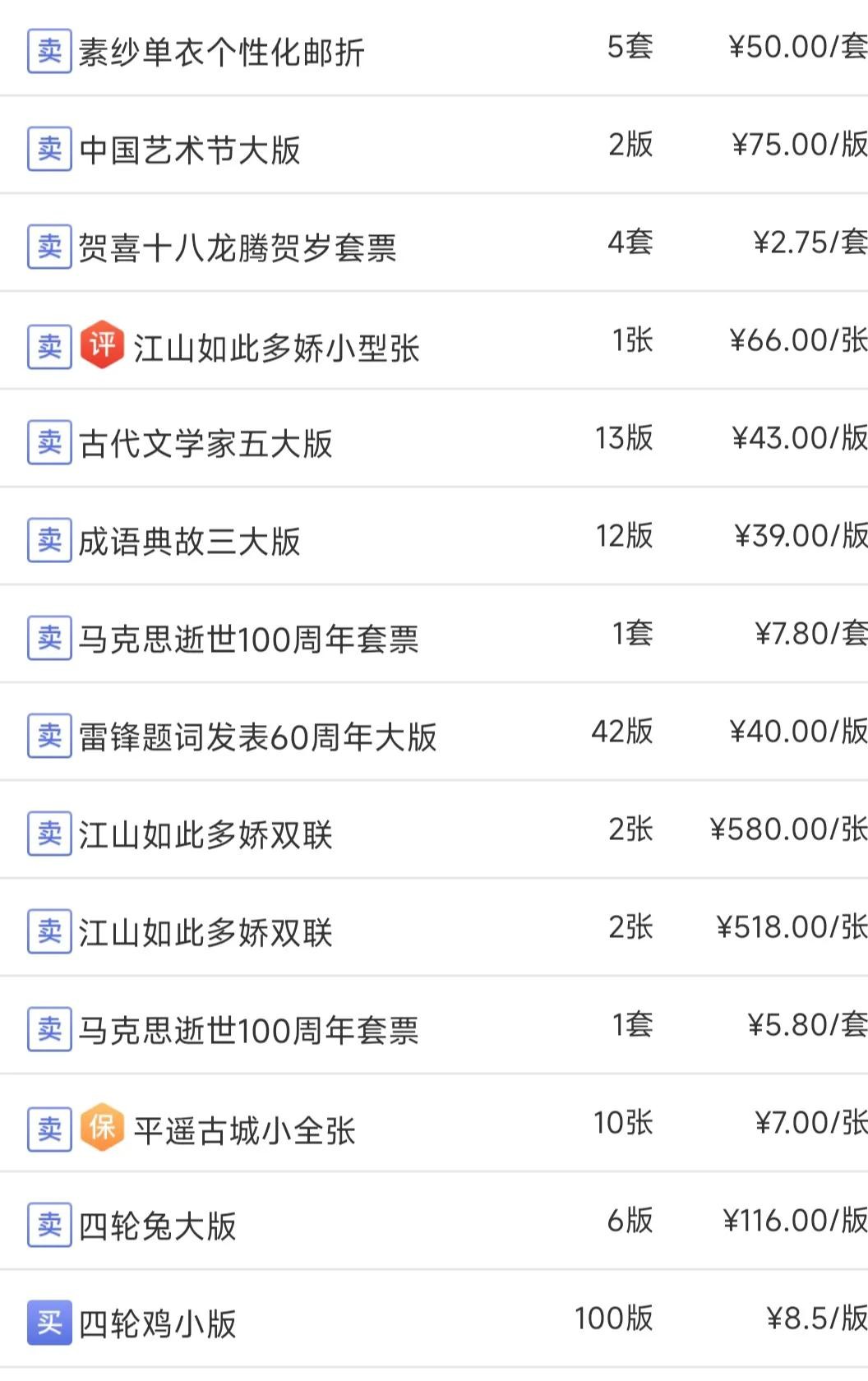Open 贺喜十八龙腾贺岁套票 listing
Image resolution: width=868 pixels, height=1381 pixels.
click(x=238, y=247)
